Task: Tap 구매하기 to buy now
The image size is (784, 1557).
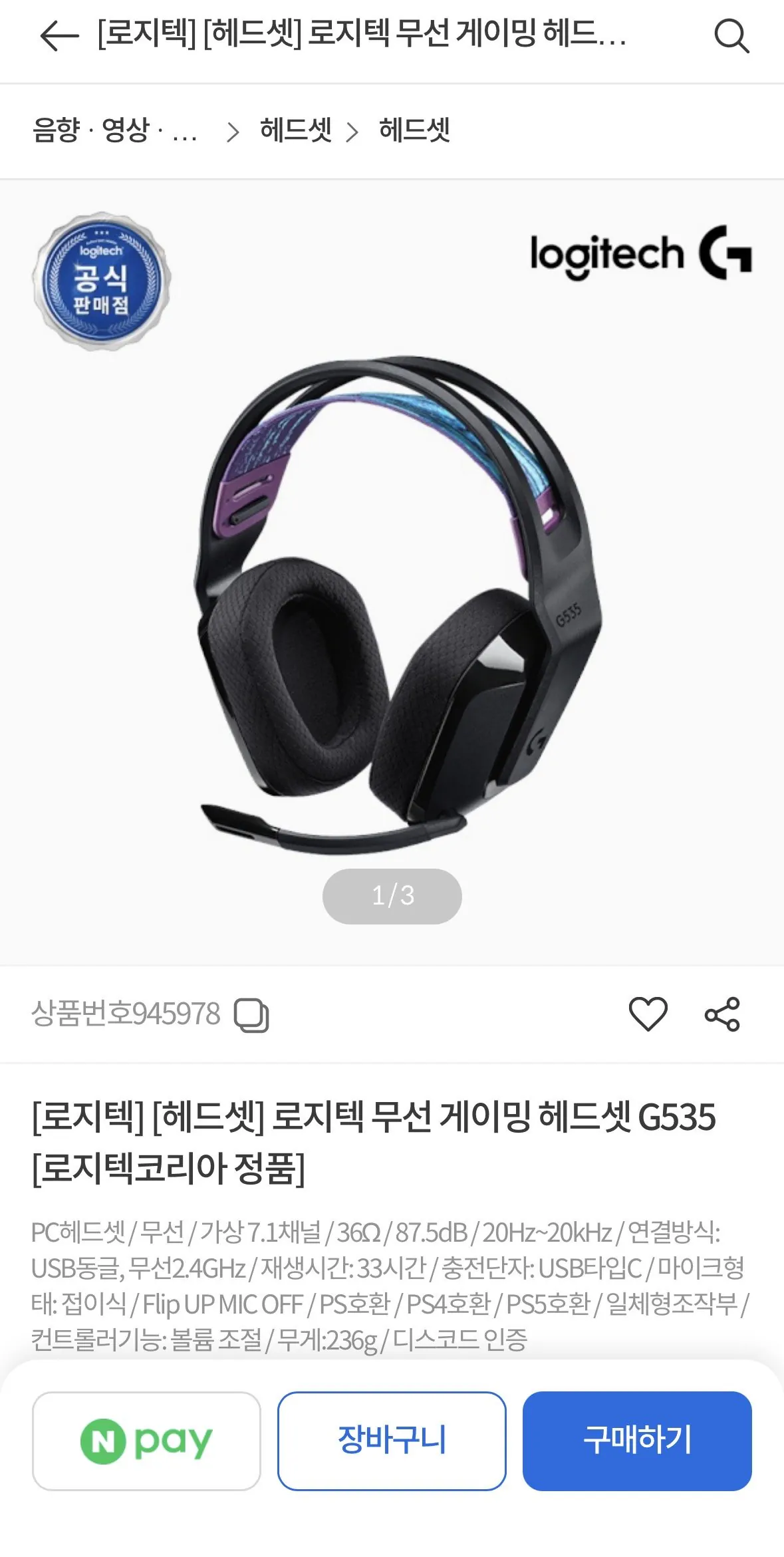Action: 637,1441
